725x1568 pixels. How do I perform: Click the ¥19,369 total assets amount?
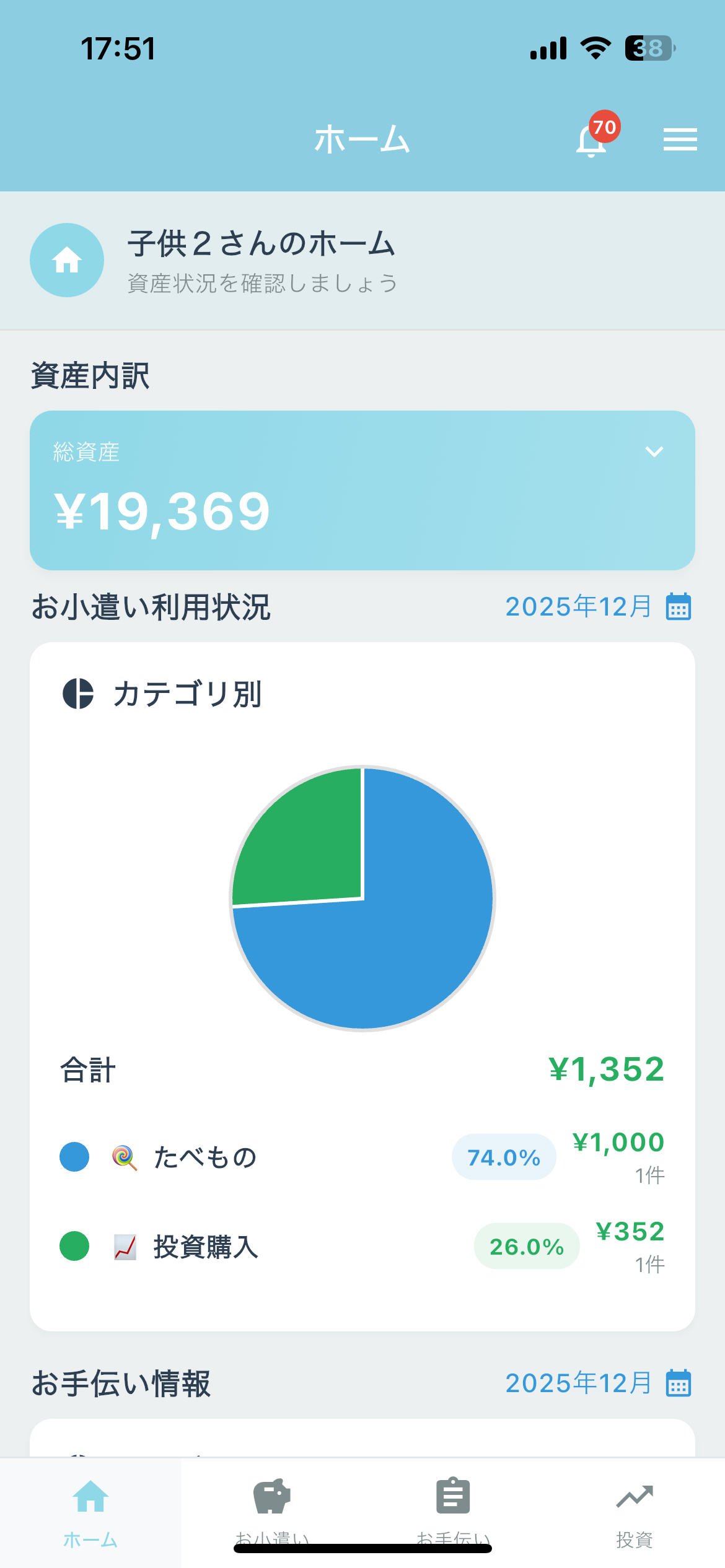click(x=162, y=510)
